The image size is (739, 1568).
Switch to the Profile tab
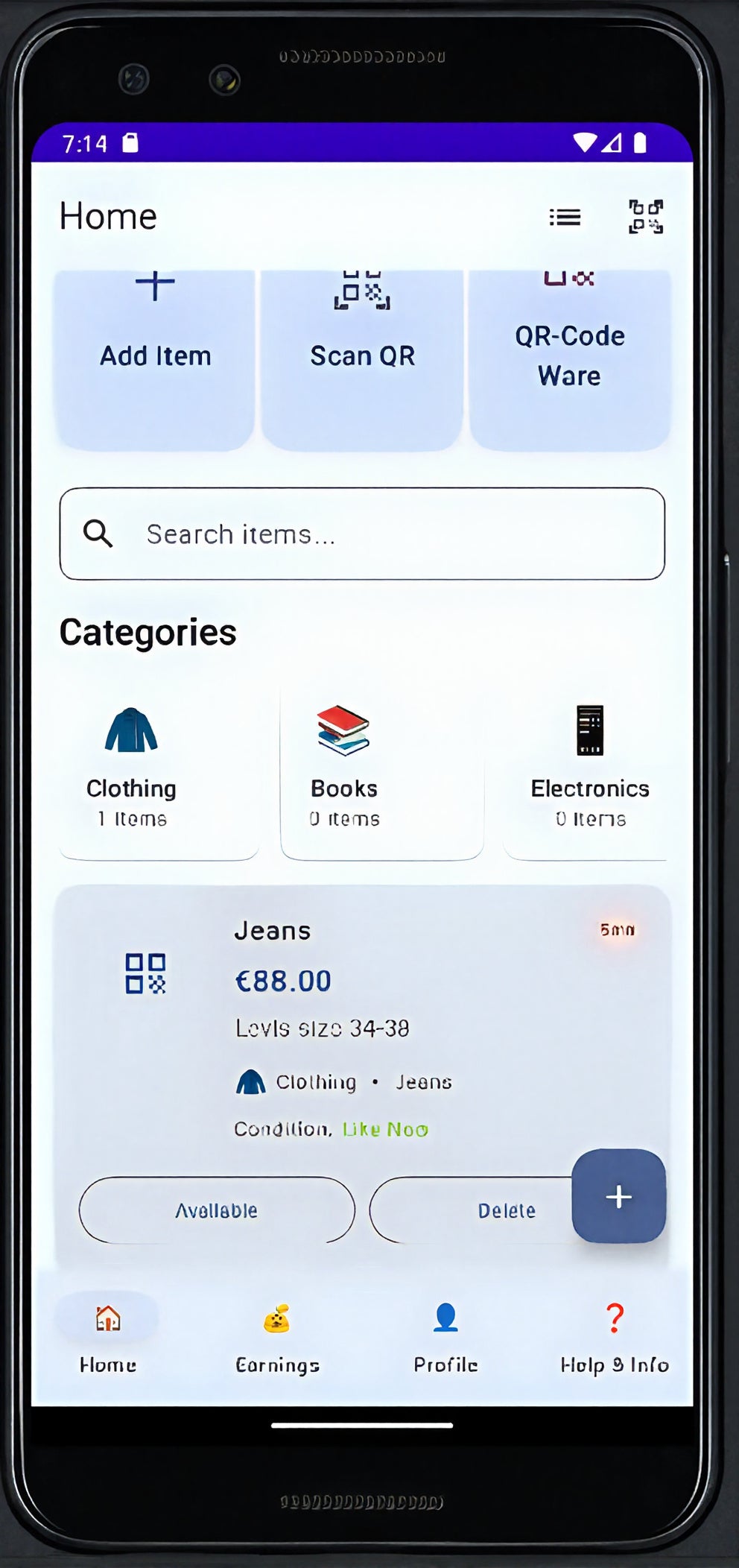tap(445, 1338)
